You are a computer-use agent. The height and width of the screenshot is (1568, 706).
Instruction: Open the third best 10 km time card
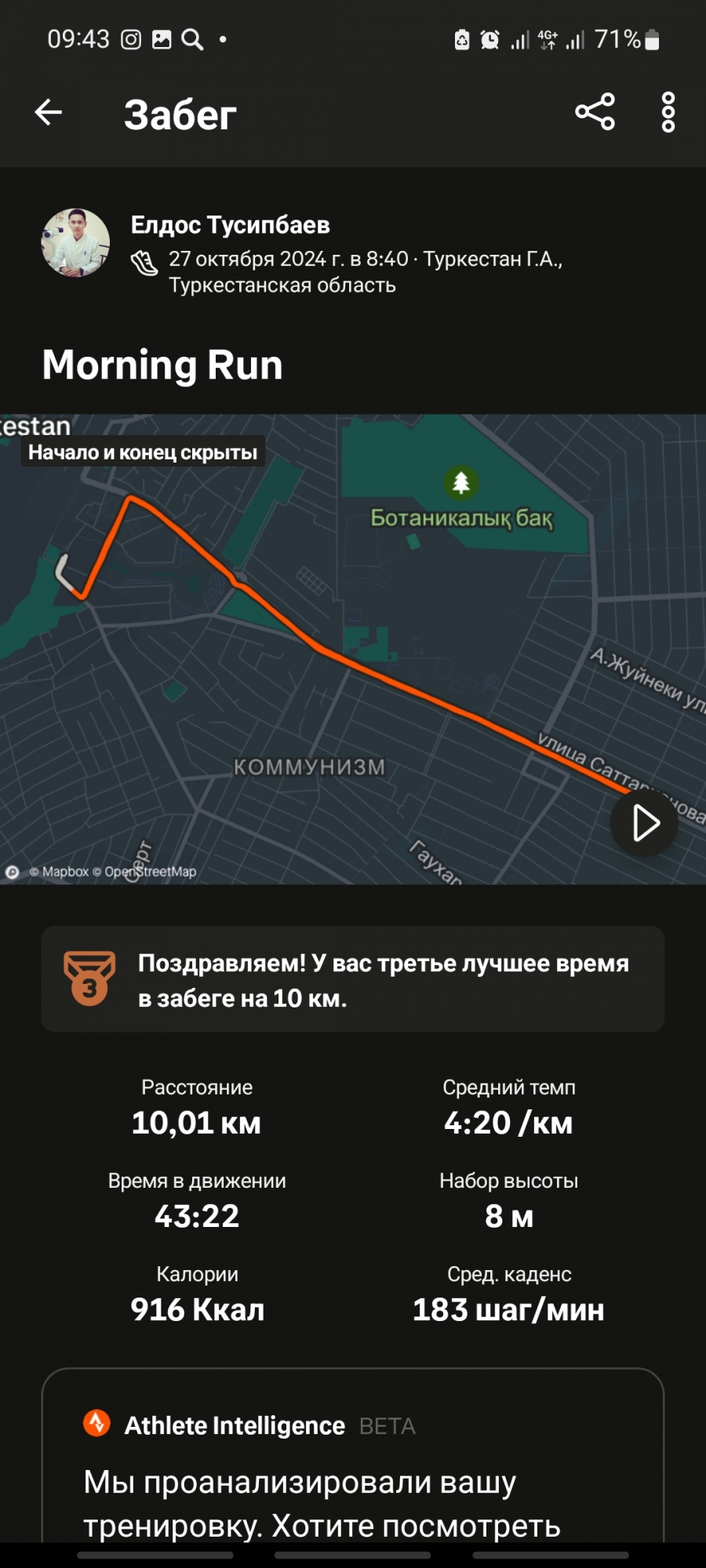[353, 979]
